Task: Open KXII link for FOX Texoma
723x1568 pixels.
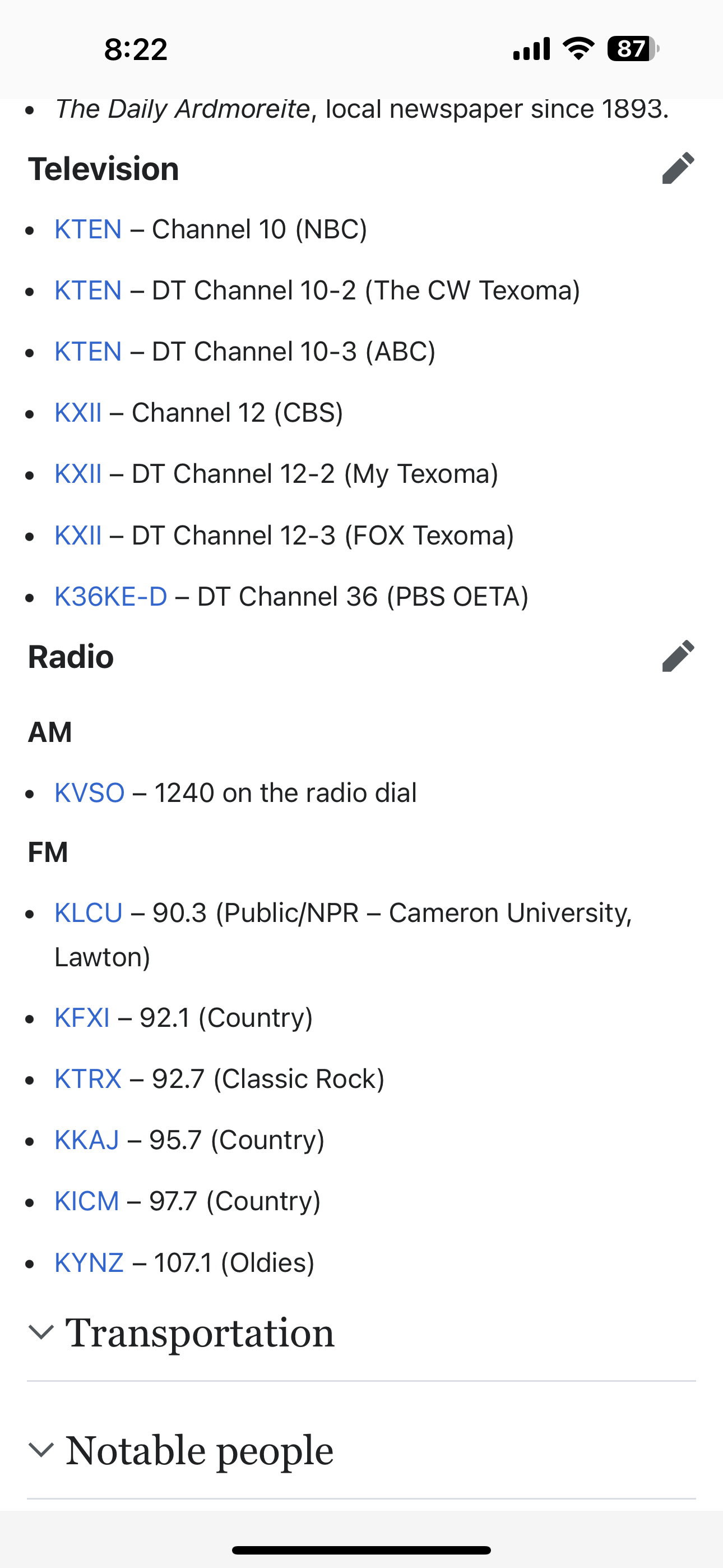Action: [78, 535]
